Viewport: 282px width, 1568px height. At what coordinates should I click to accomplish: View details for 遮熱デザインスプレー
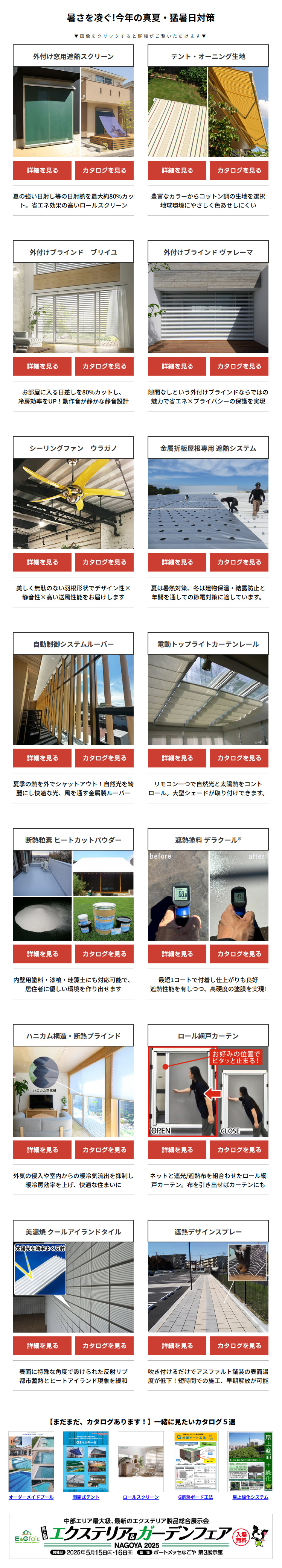point(177,1346)
